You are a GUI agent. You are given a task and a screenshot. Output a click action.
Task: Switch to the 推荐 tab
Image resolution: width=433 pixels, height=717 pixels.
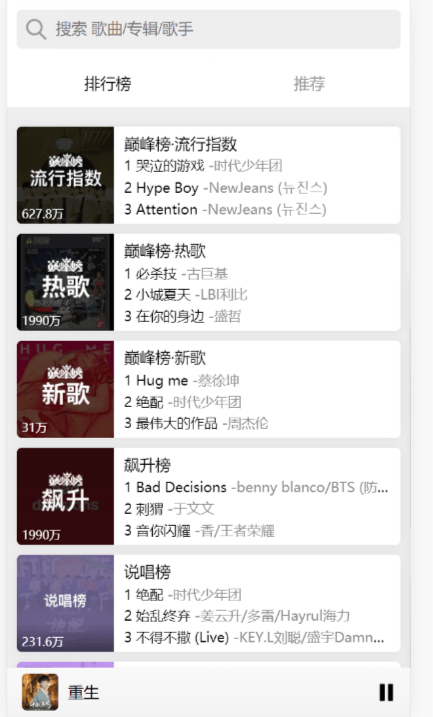coord(309,84)
